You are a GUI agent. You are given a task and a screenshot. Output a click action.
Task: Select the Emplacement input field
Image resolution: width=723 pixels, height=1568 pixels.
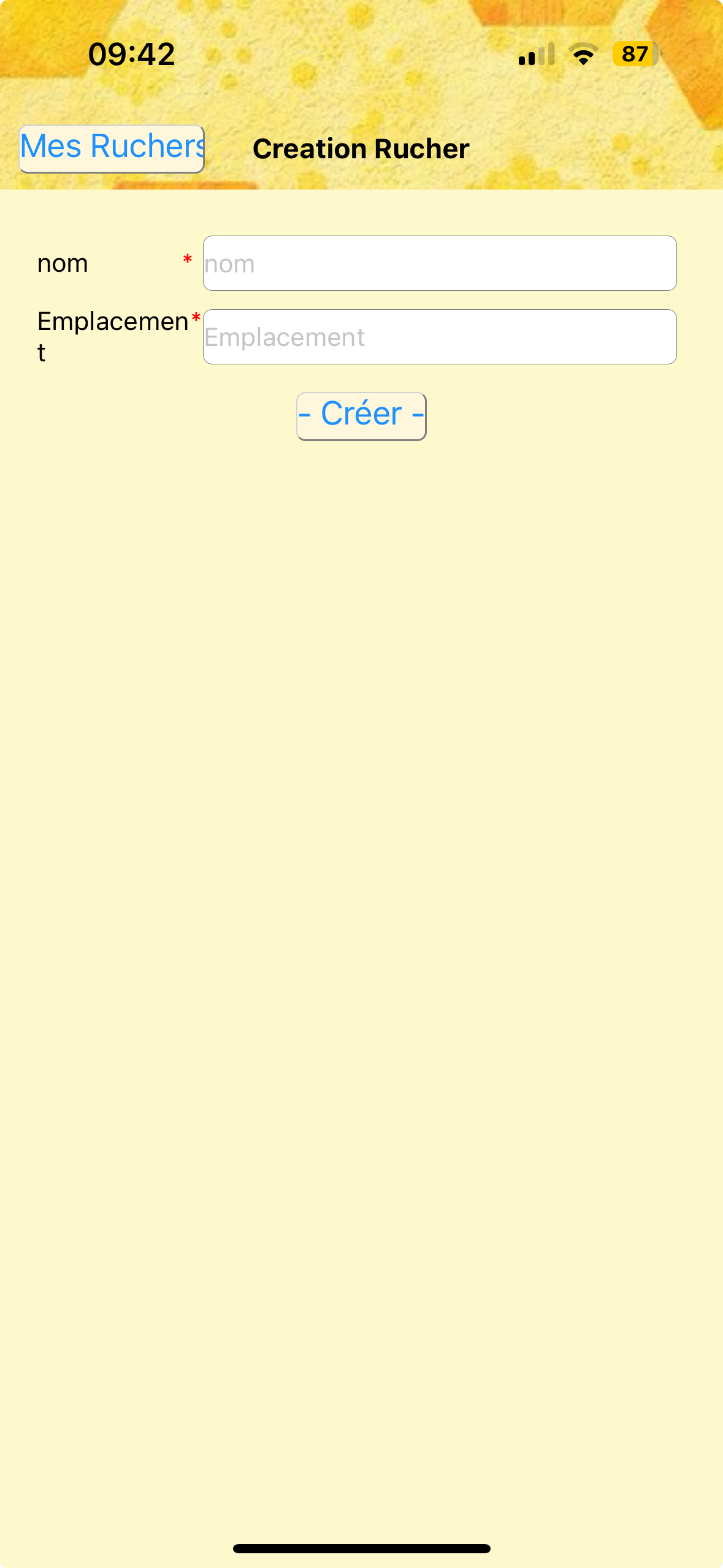click(x=439, y=337)
